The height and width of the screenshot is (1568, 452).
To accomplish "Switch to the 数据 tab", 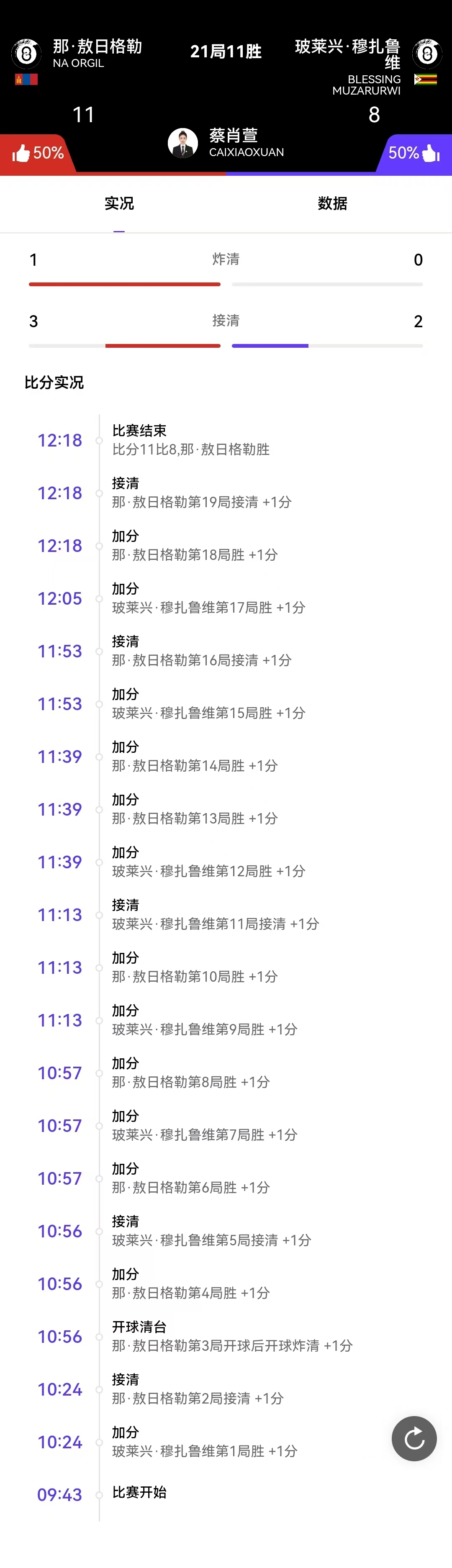I will coord(332,203).
